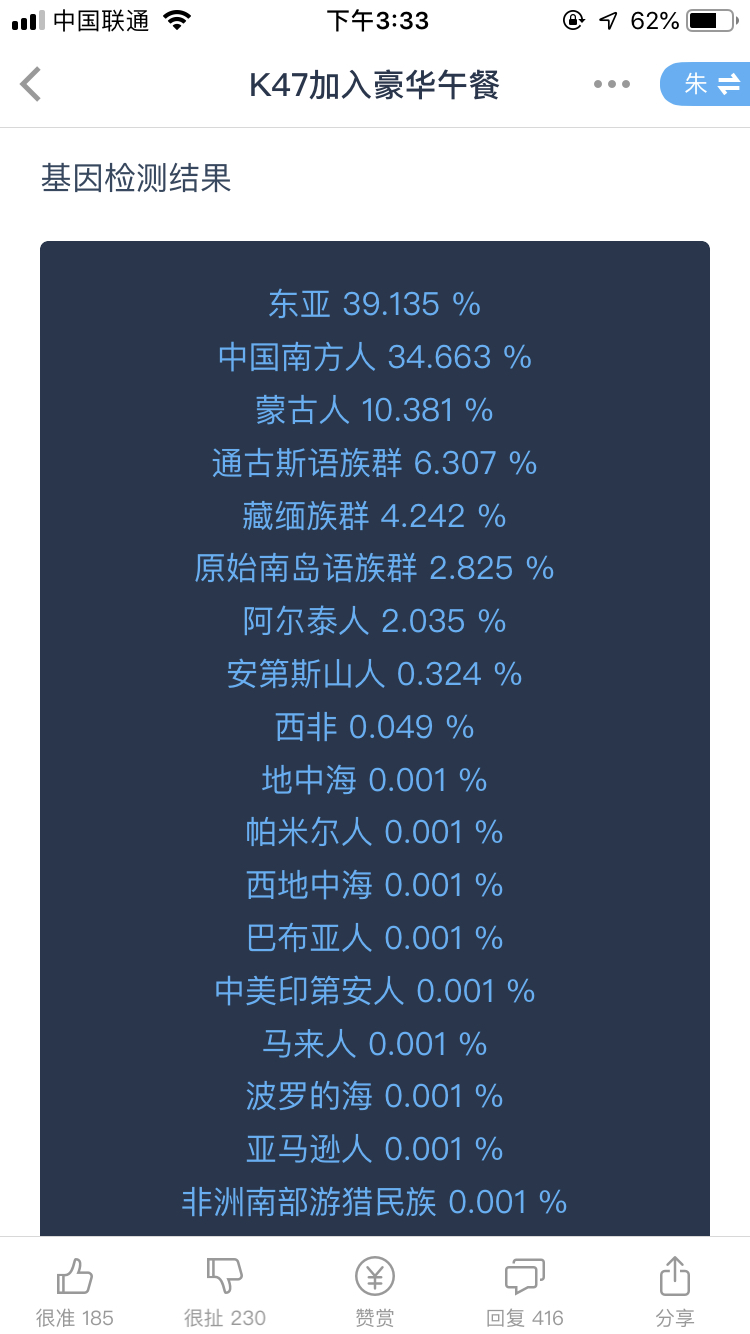The image size is (750, 1334).
Task: Go back using the top-left arrow
Action: (x=31, y=84)
